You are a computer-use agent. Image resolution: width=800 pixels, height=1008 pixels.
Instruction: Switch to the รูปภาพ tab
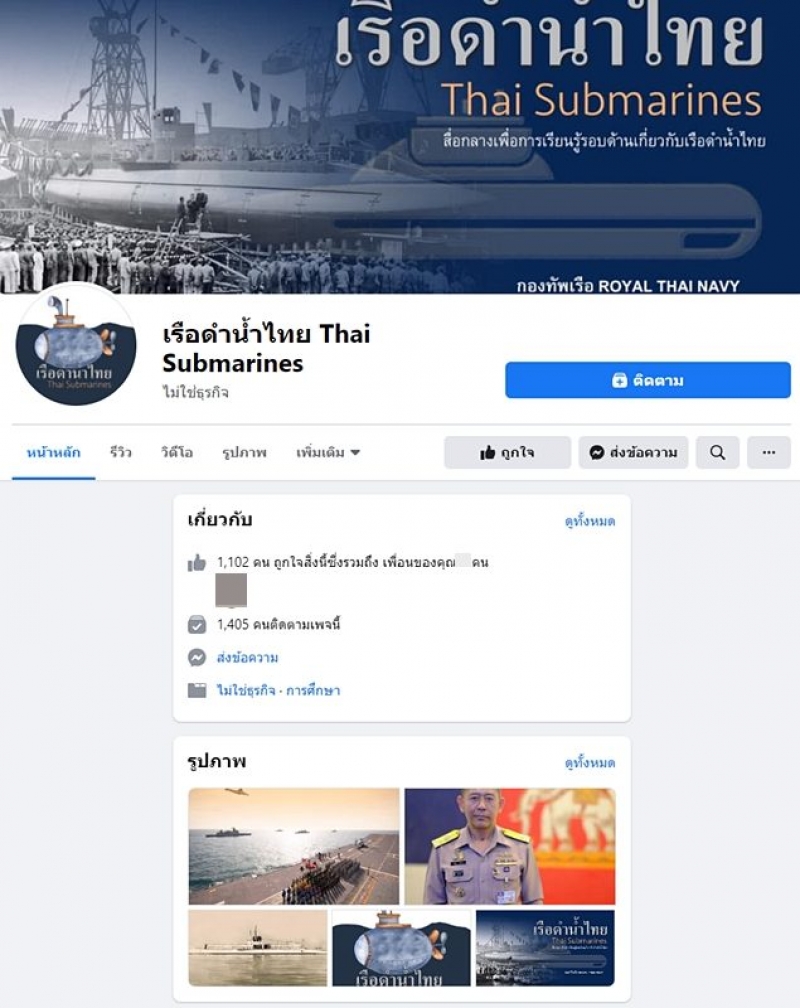[244, 452]
